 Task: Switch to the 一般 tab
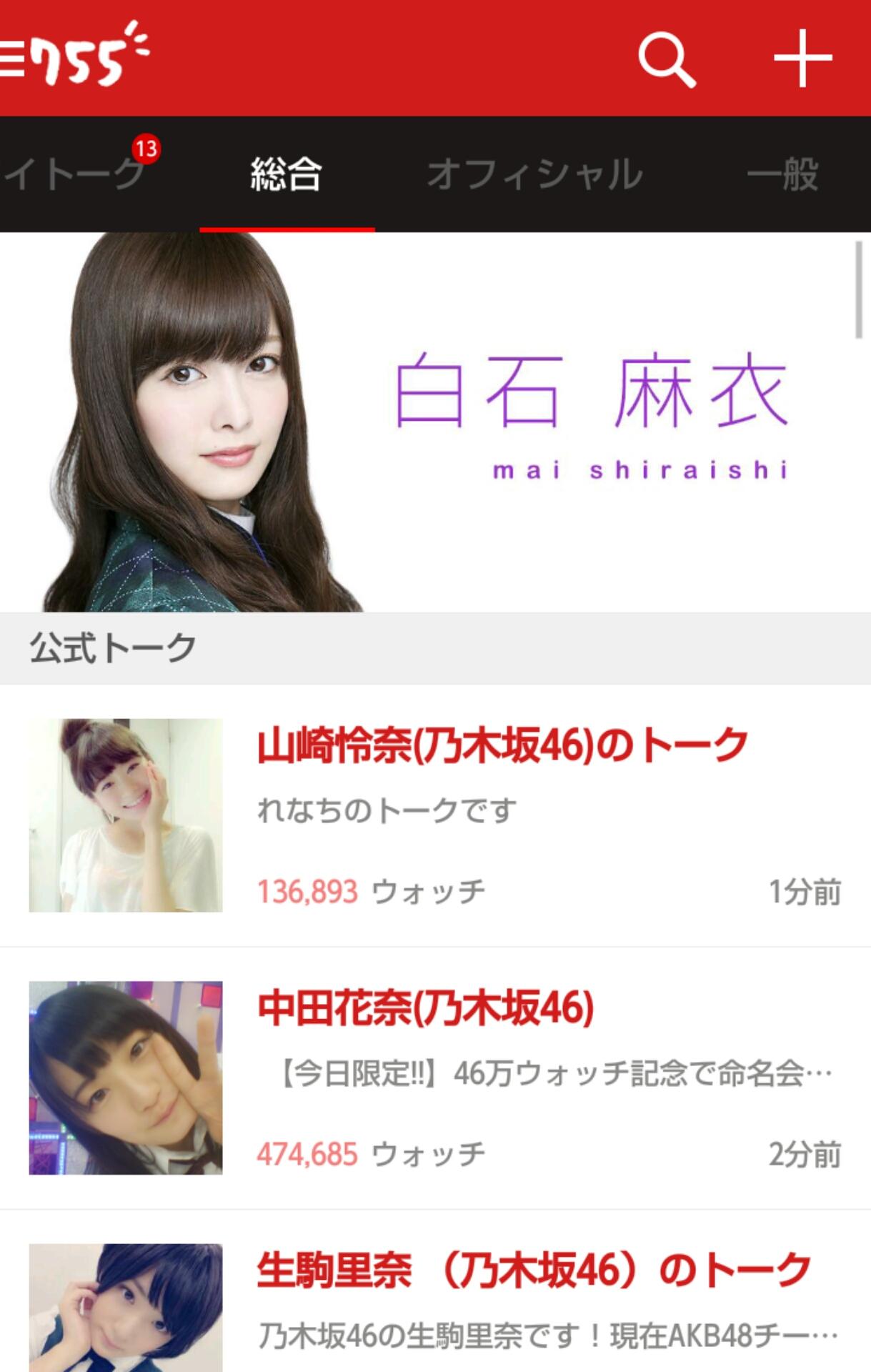coord(783,174)
